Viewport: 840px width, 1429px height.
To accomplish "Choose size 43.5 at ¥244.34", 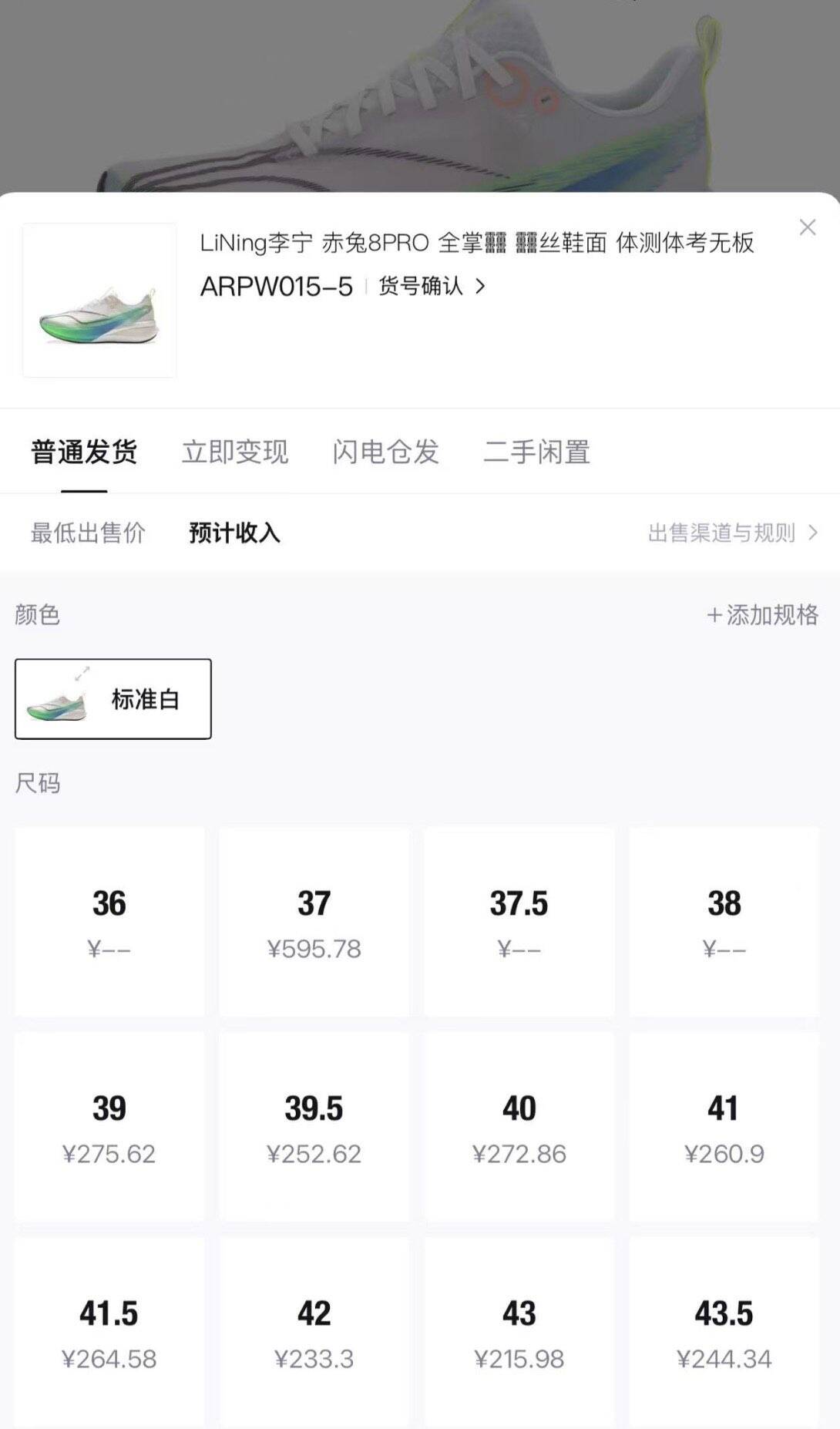I will pyautogui.click(x=724, y=1332).
